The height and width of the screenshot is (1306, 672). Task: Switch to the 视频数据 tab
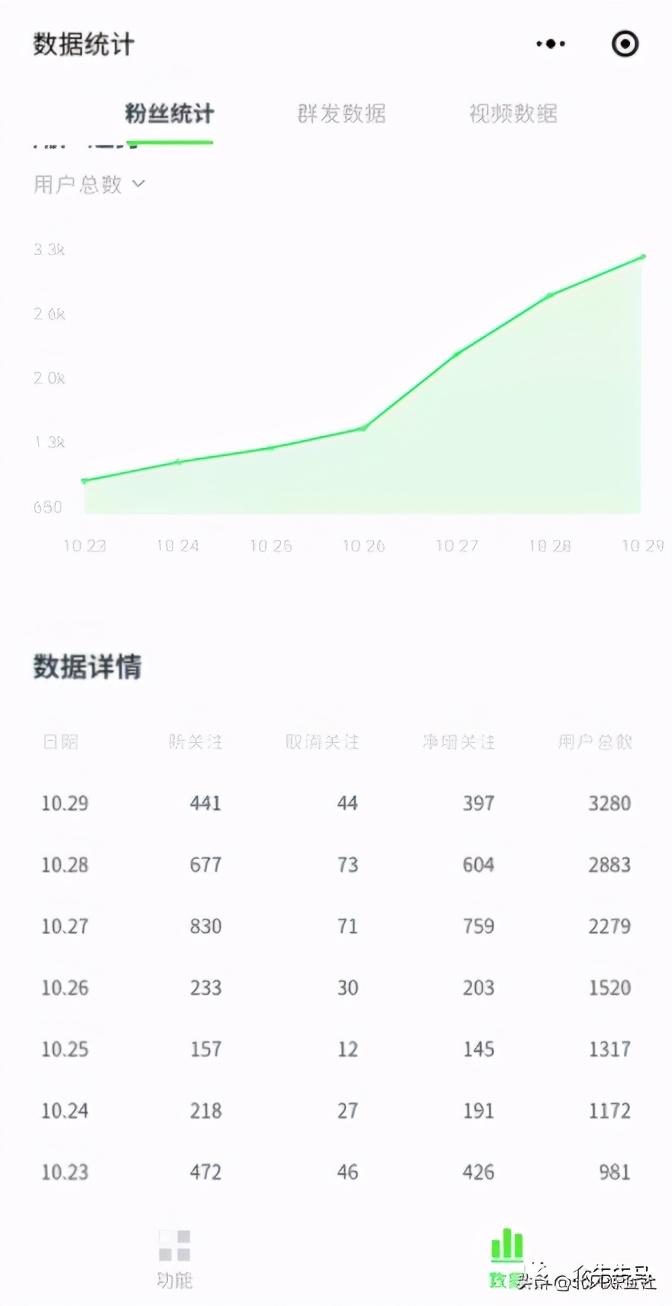513,113
